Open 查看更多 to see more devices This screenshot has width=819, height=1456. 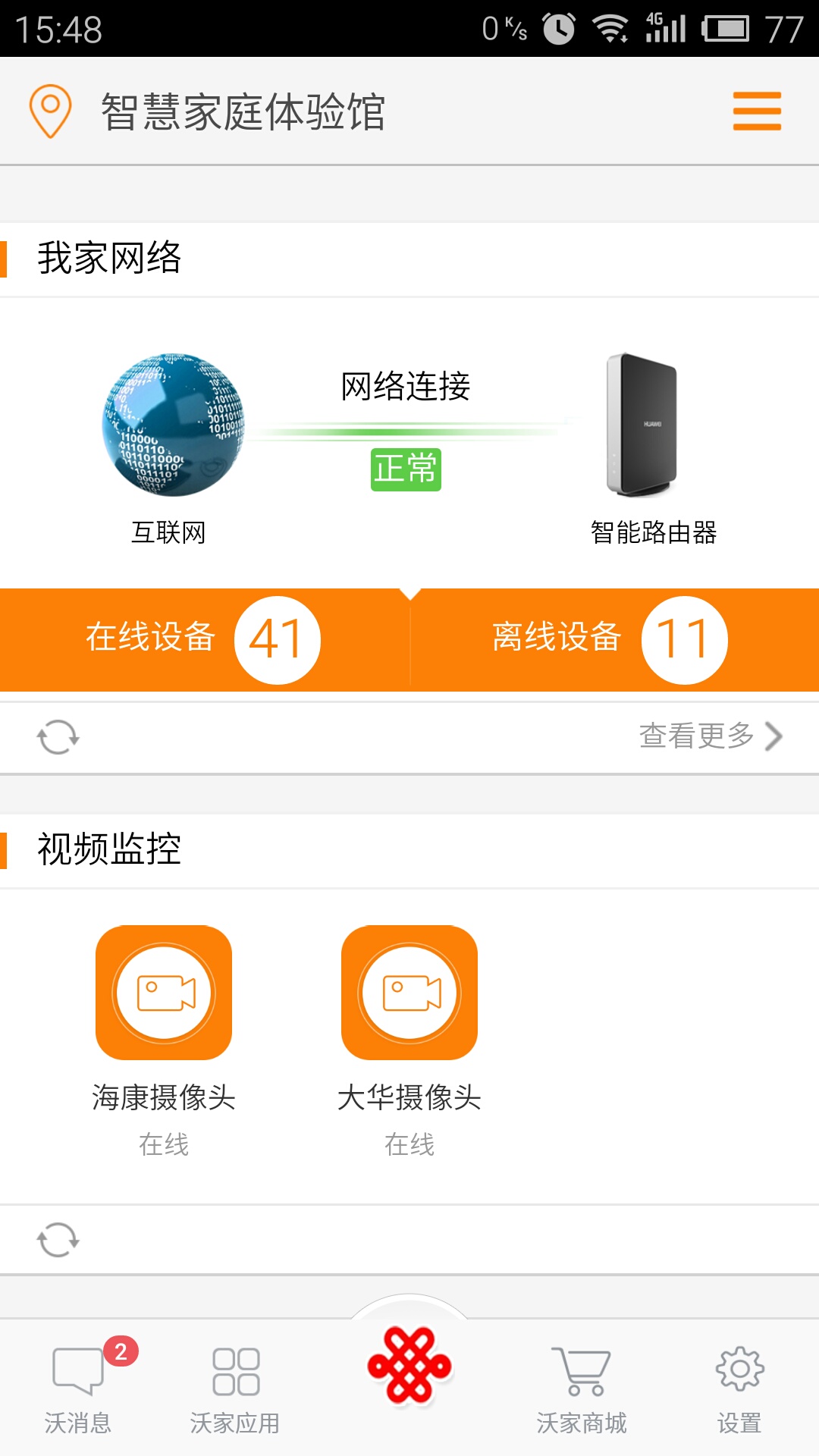pyautogui.click(x=710, y=736)
